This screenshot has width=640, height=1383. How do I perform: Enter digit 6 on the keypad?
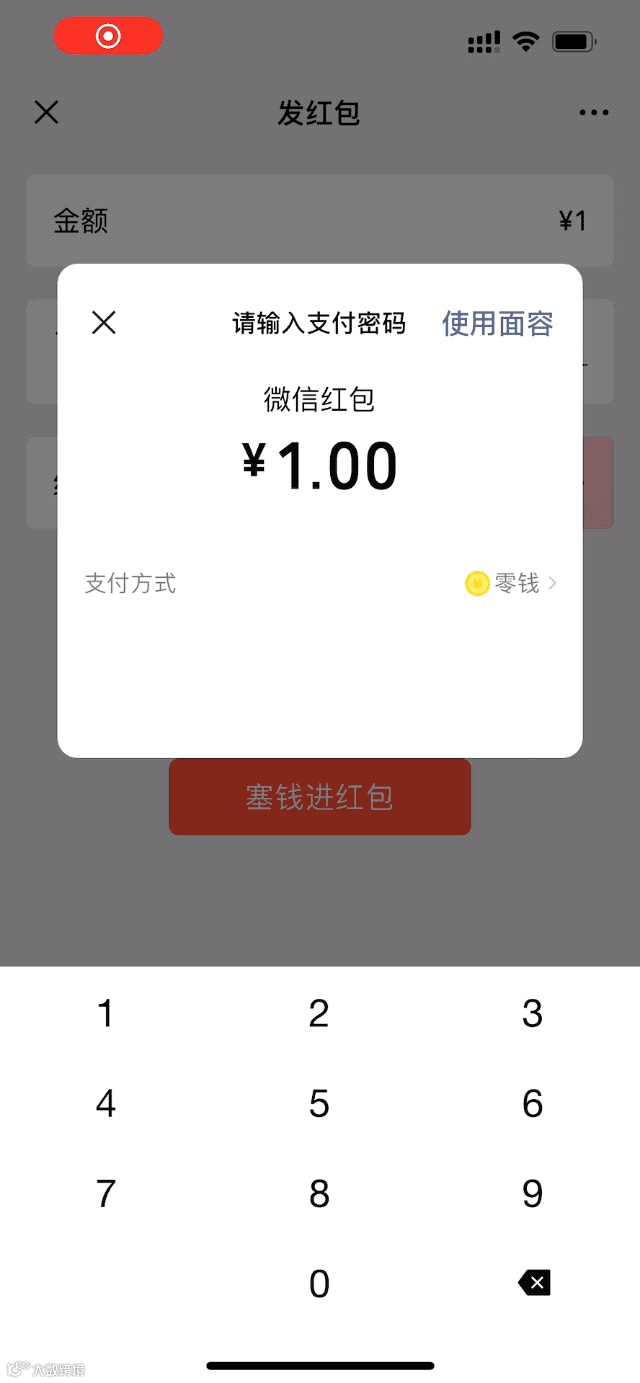click(532, 1104)
